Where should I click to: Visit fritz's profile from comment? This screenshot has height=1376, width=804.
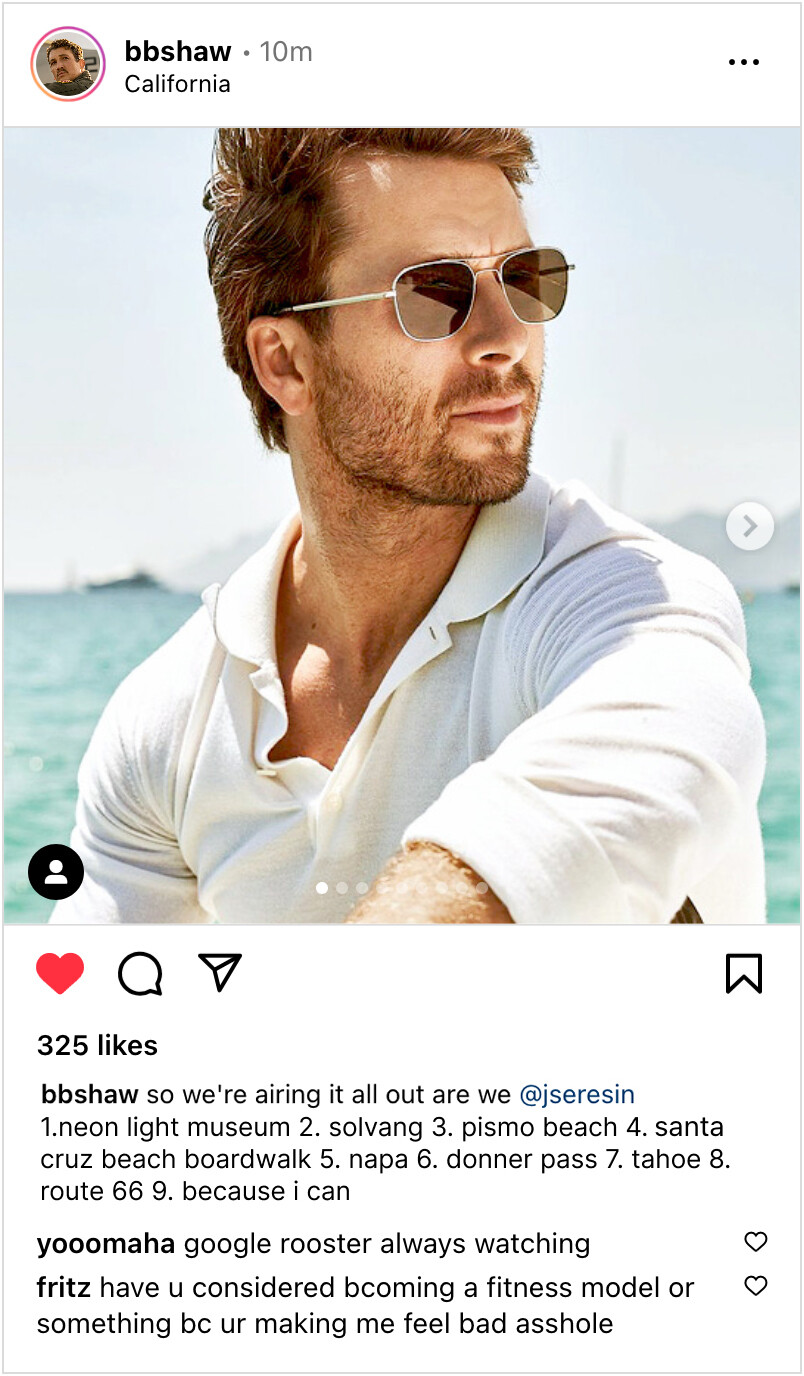(x=64, y=1288)
